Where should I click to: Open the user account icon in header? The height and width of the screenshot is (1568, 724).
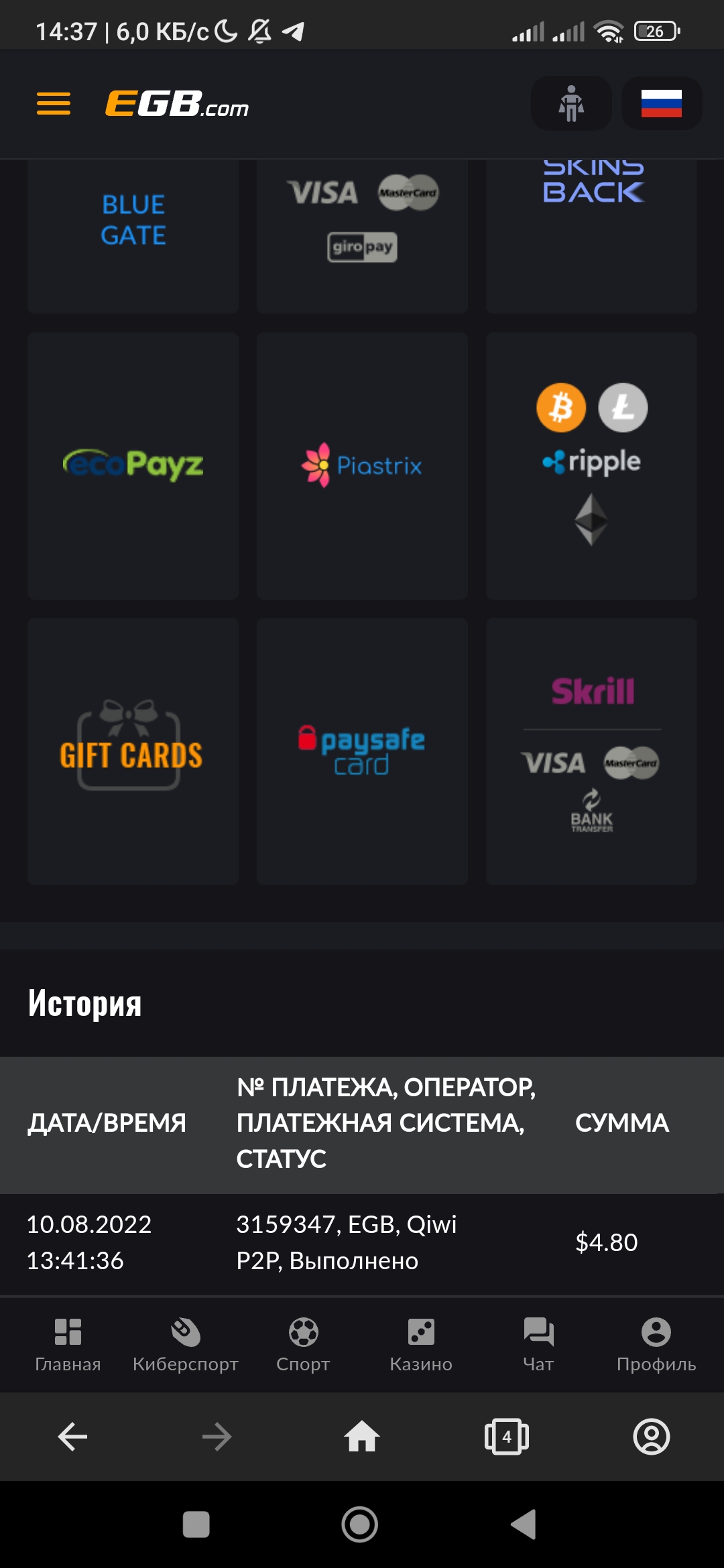[x=571, y=104]
